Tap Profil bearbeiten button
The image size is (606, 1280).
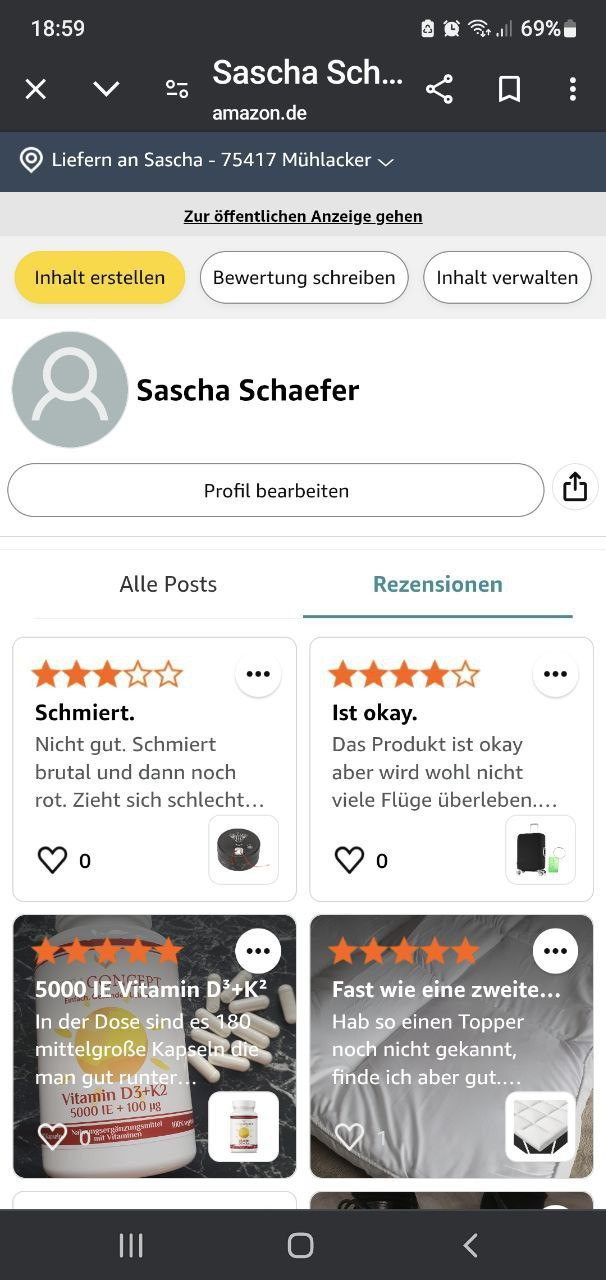[x=276, y=490]
